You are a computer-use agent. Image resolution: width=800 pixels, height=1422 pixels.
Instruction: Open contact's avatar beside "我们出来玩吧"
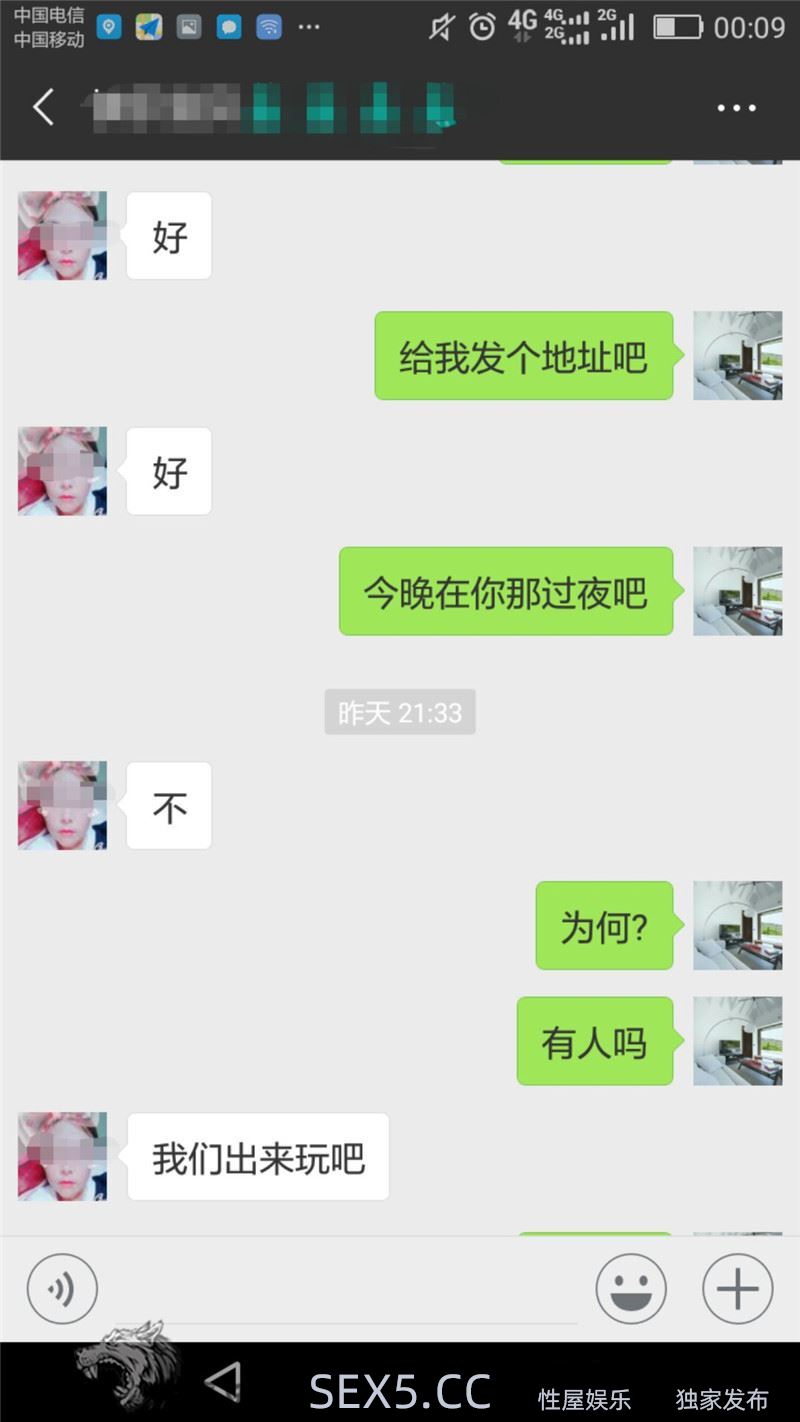tap(62, 1156)
